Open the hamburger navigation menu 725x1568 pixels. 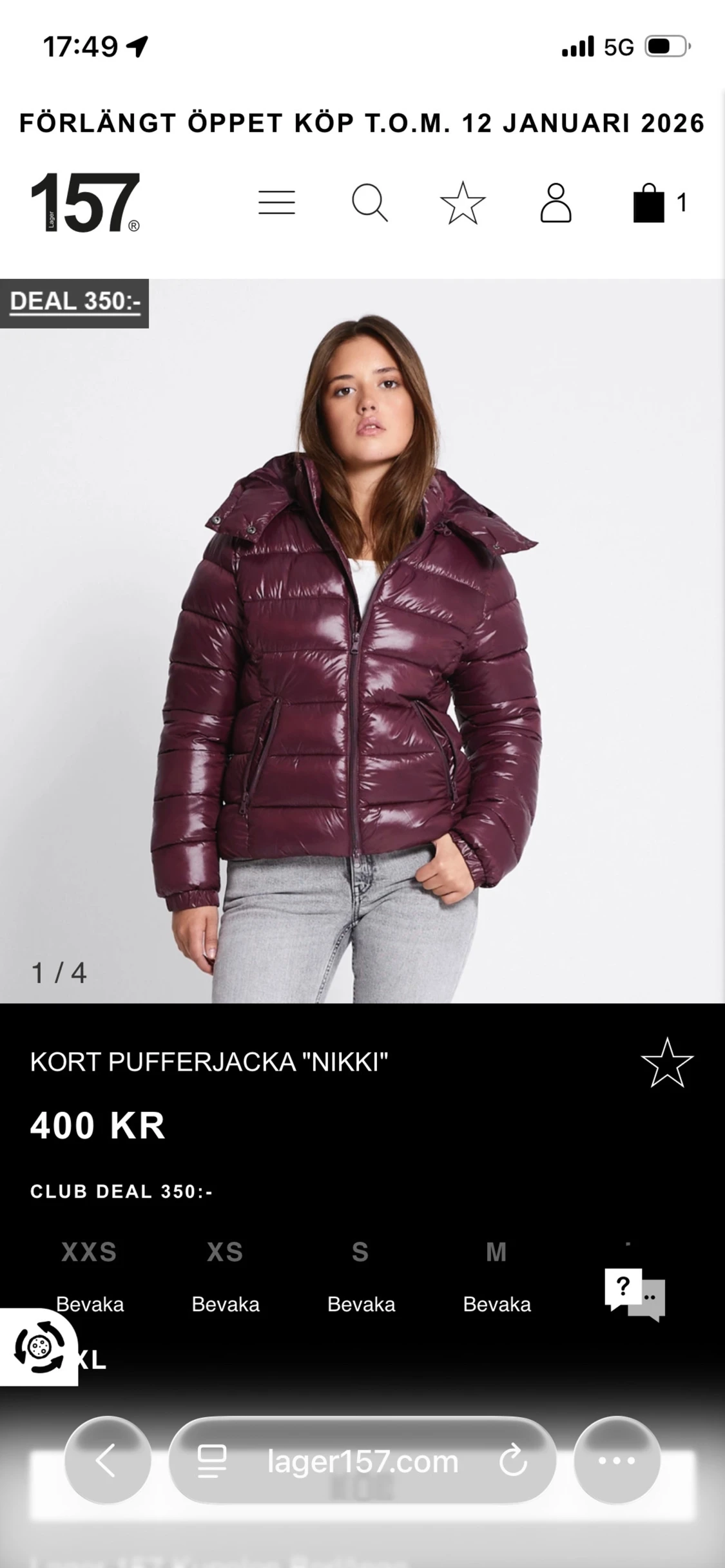click(x=277, y=202)
